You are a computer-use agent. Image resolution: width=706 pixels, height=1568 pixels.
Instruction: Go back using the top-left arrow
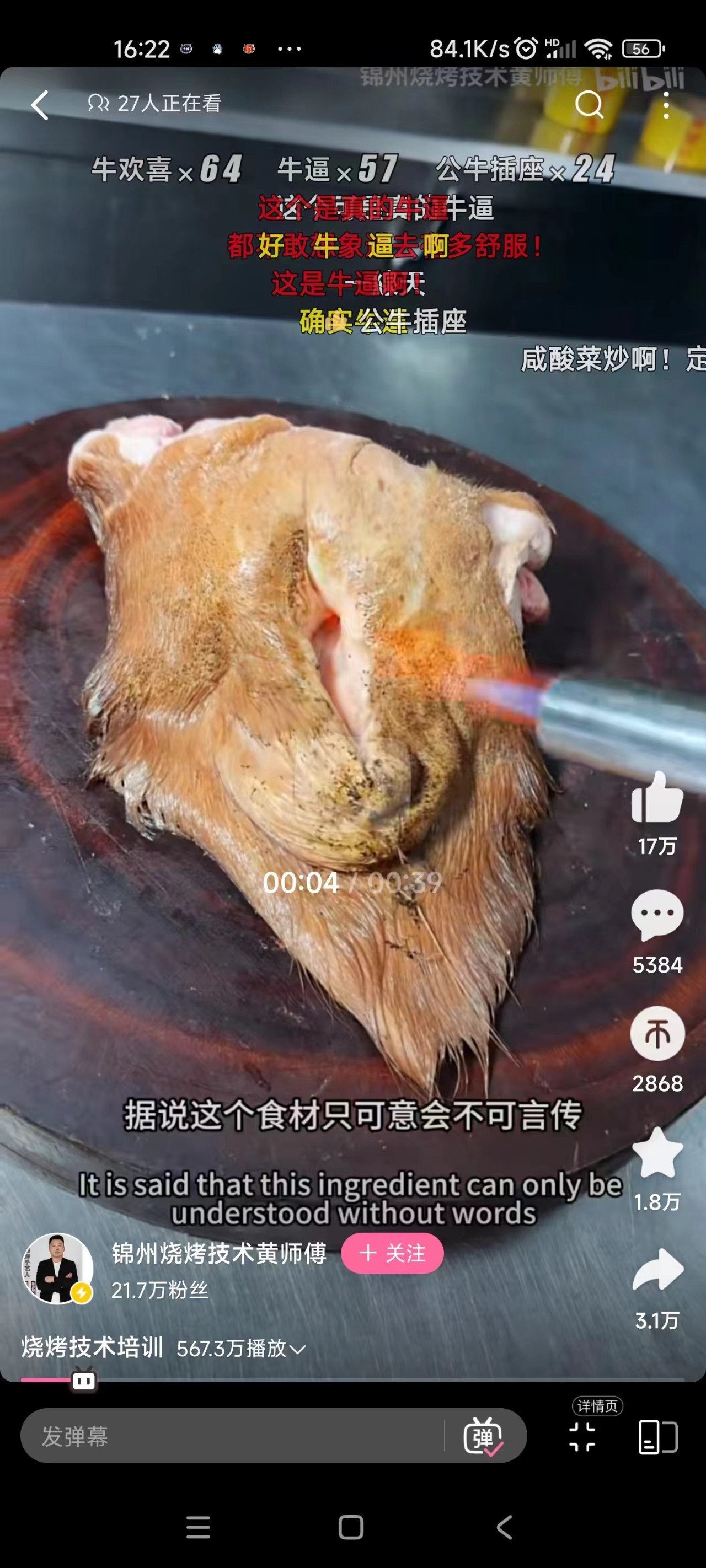pos(40,105)
